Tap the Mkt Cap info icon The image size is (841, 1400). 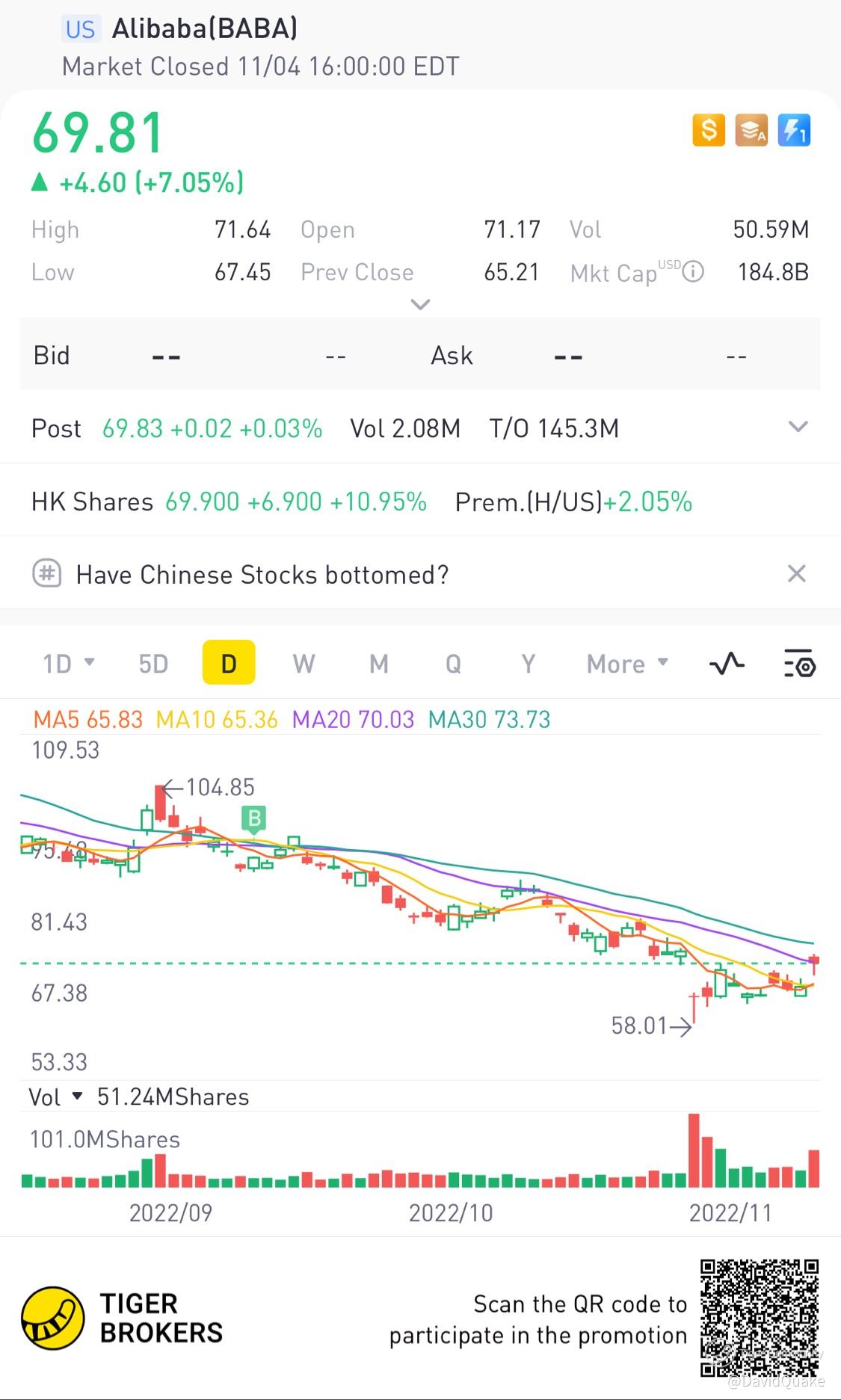[x=694, y=272]
